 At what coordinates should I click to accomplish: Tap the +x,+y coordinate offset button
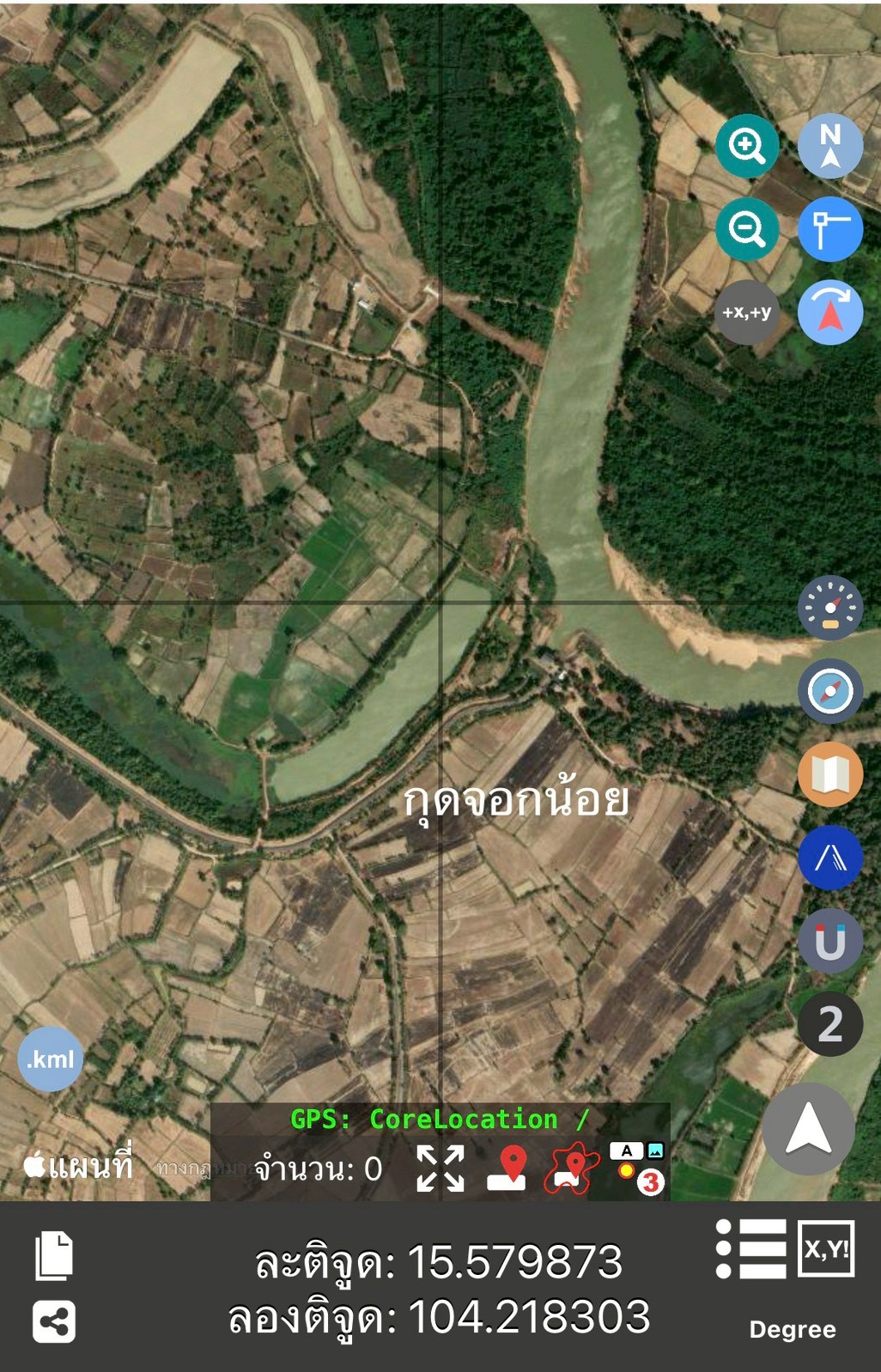click(x=747, y=313)
